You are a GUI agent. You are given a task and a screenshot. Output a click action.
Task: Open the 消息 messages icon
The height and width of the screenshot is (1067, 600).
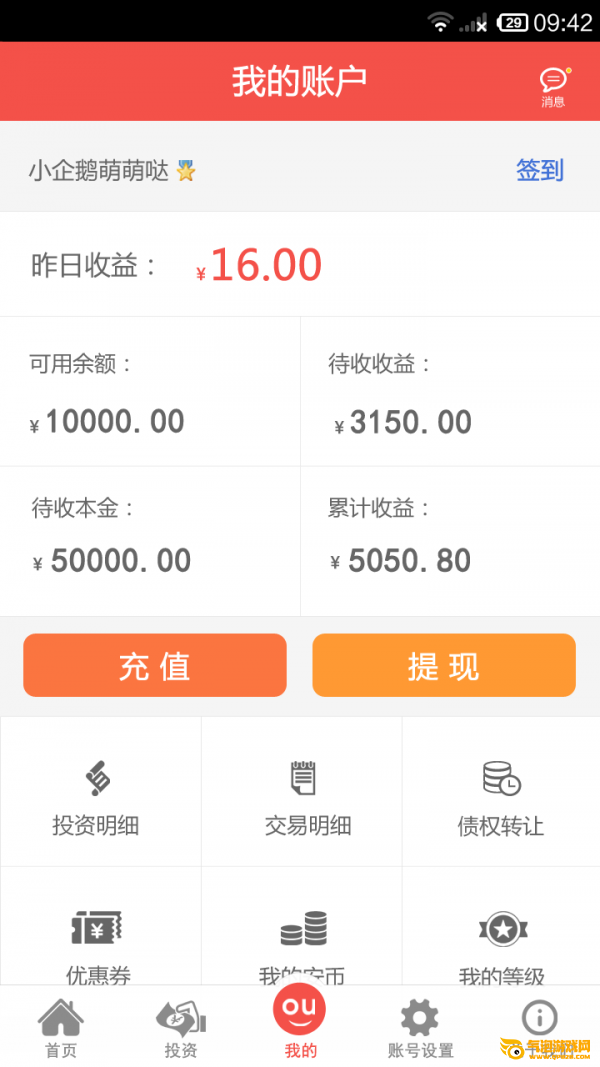(x=554, y=87)
